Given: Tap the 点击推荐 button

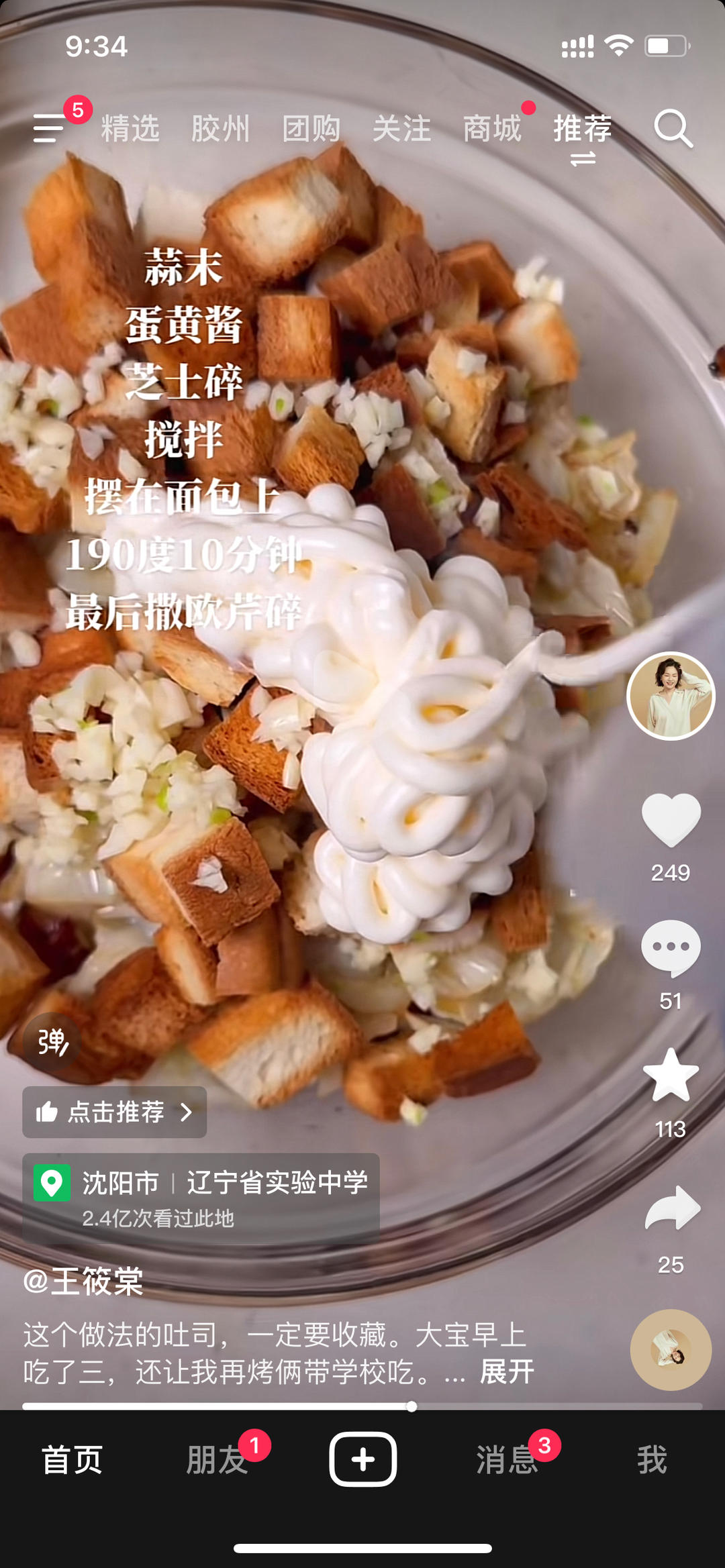Looking at the screenshot, I should [x=115, y=1112].
